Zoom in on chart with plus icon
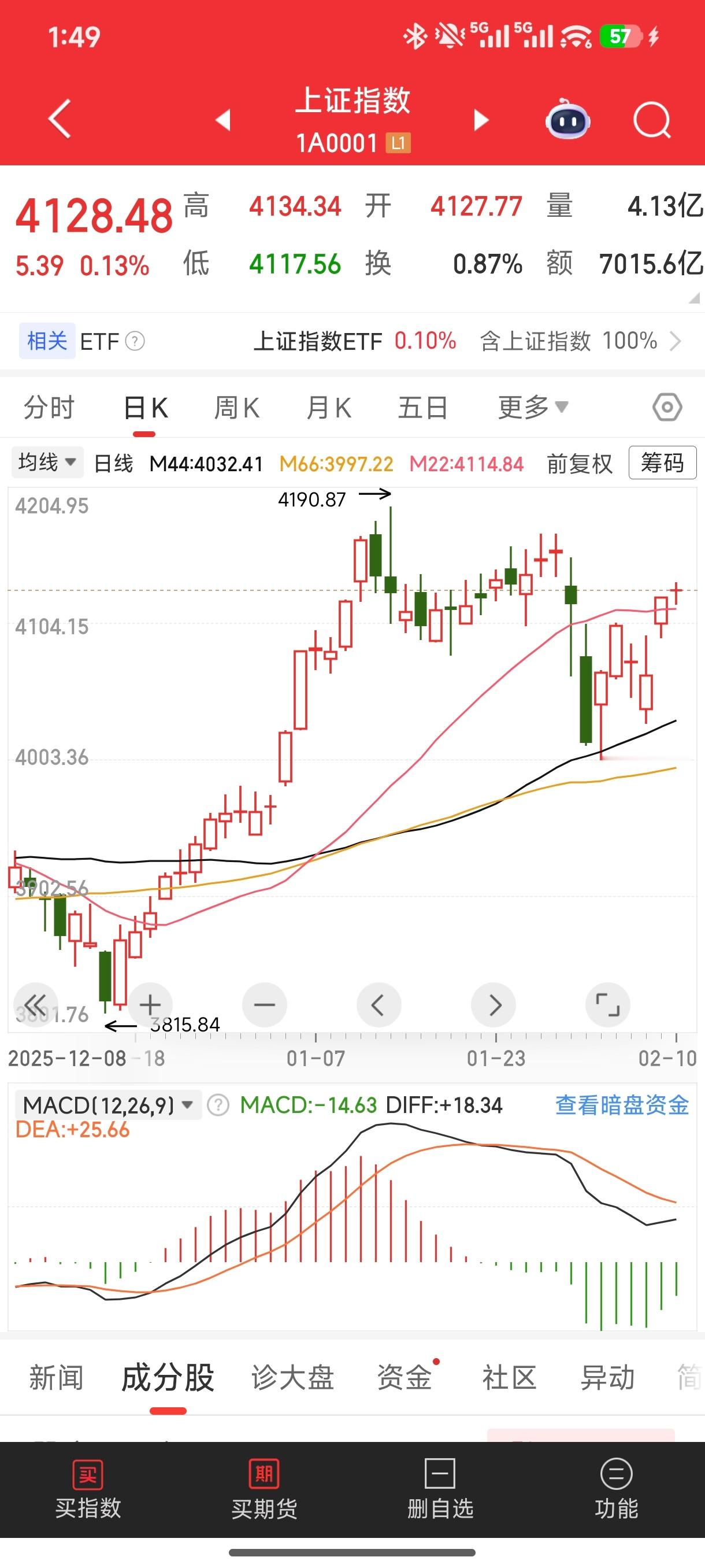This screenshot has width=705, height=1568. click(x=150, y=1005)
